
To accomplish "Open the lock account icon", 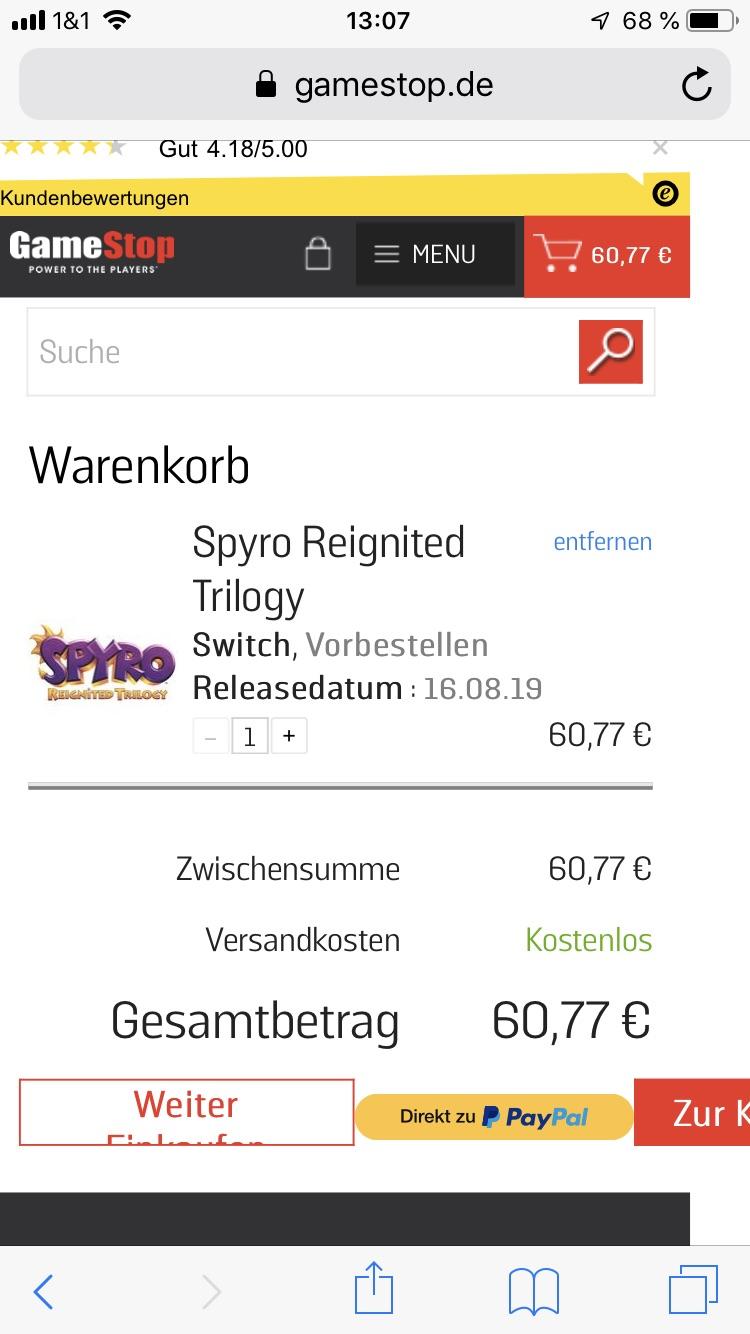I will coord(318,254).
